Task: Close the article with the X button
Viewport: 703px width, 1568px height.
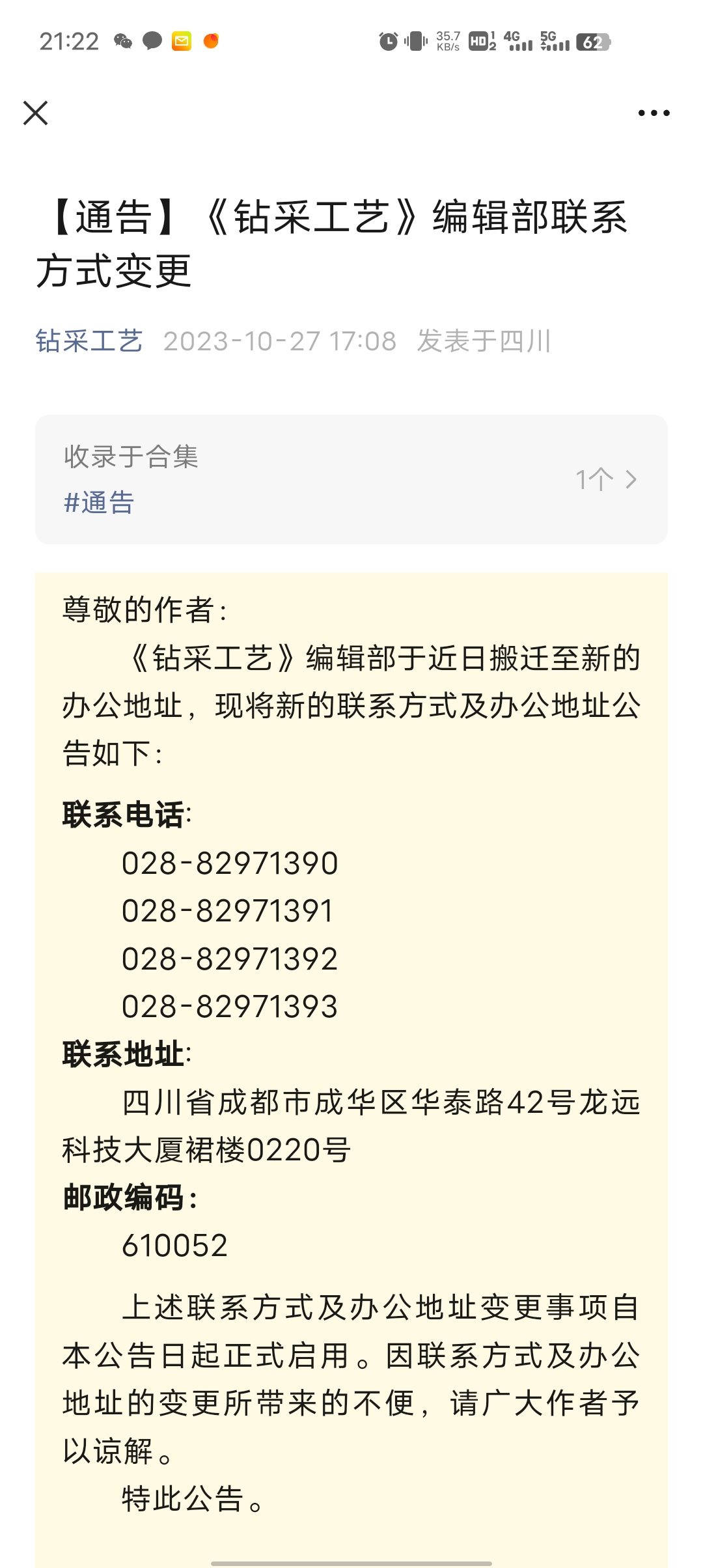Action: click(35, 113)
